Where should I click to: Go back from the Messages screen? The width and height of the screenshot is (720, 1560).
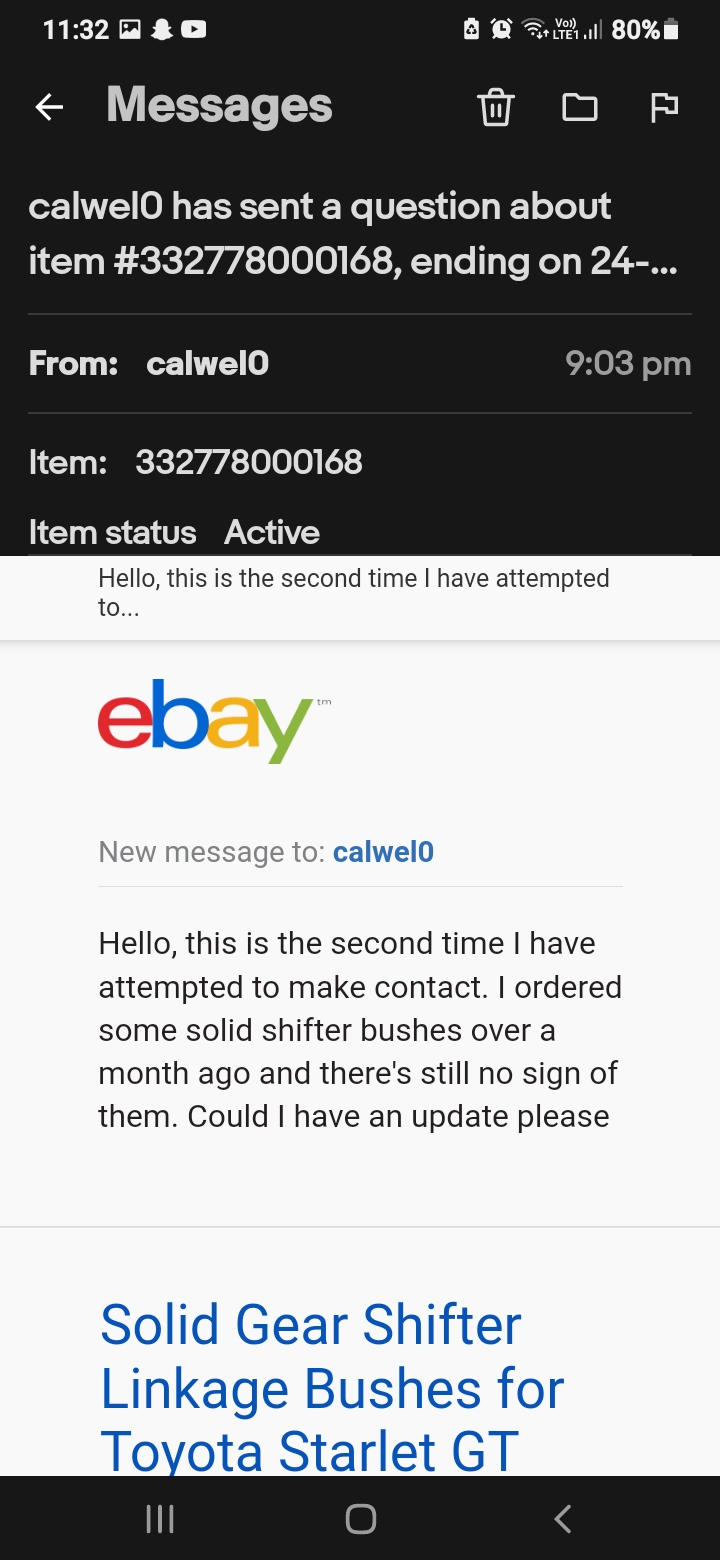[x=49, y=107]
